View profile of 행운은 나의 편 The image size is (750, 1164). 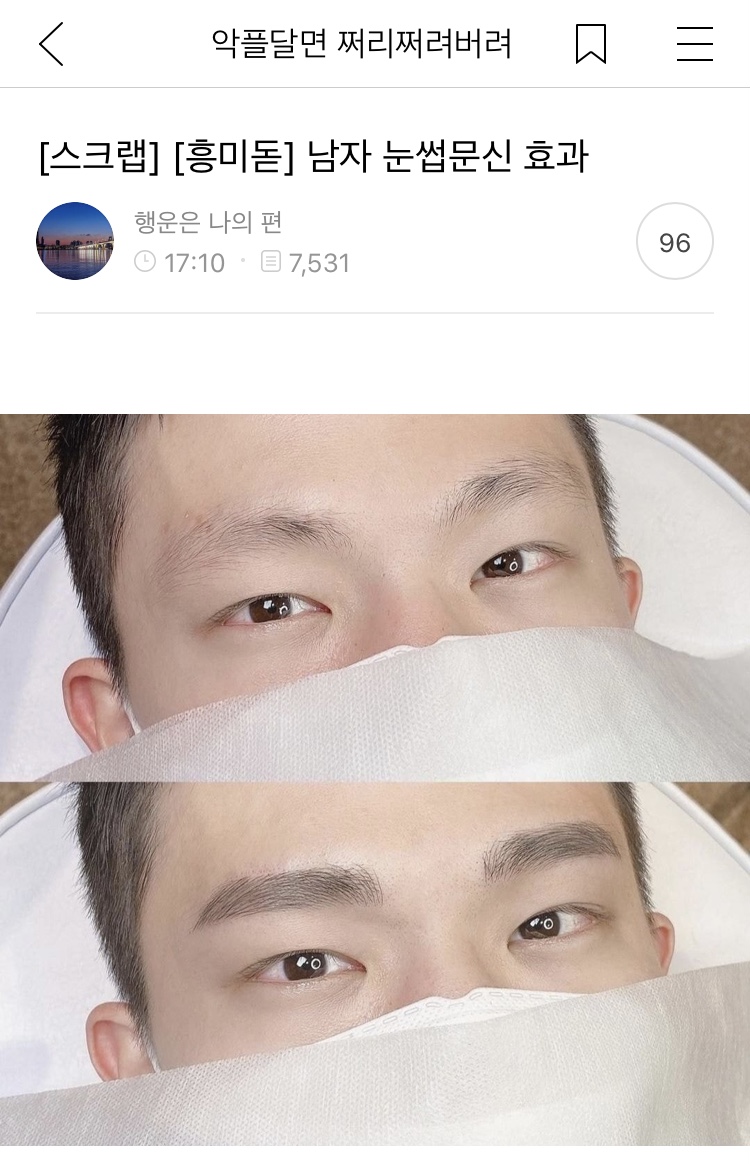click(x=208, y=222)
